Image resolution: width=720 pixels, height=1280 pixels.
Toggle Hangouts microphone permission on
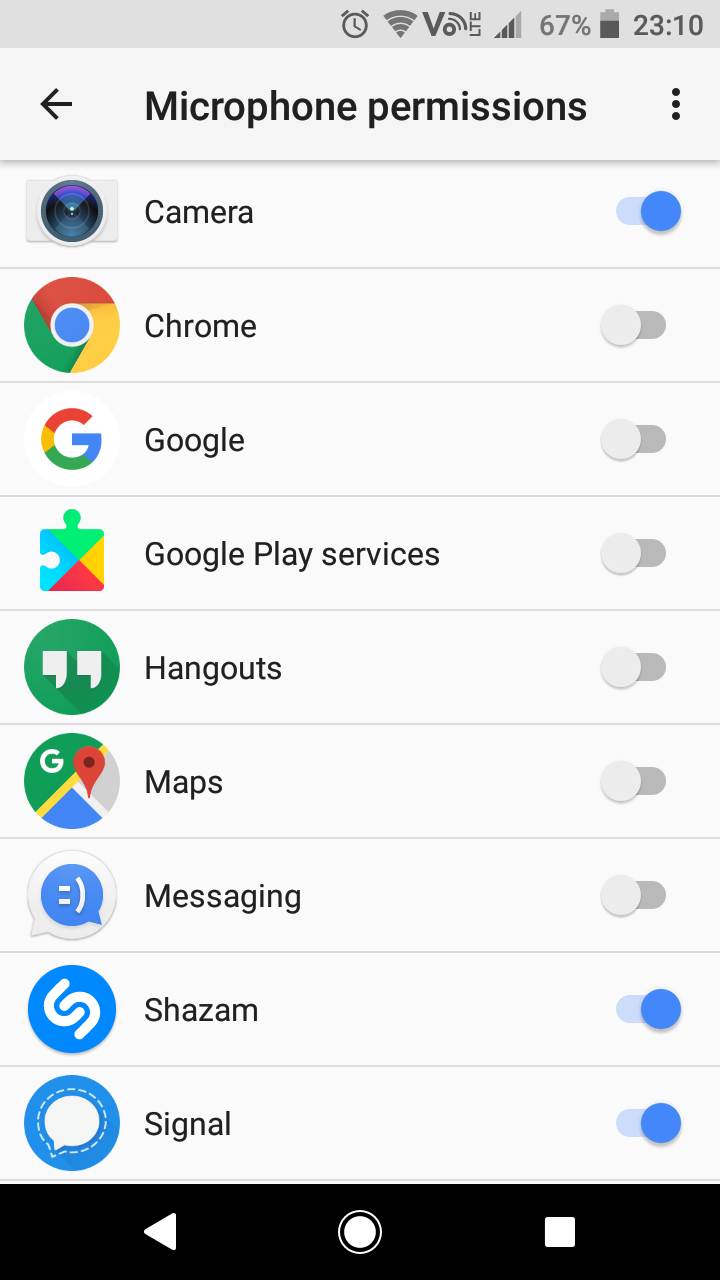[634, 668]
